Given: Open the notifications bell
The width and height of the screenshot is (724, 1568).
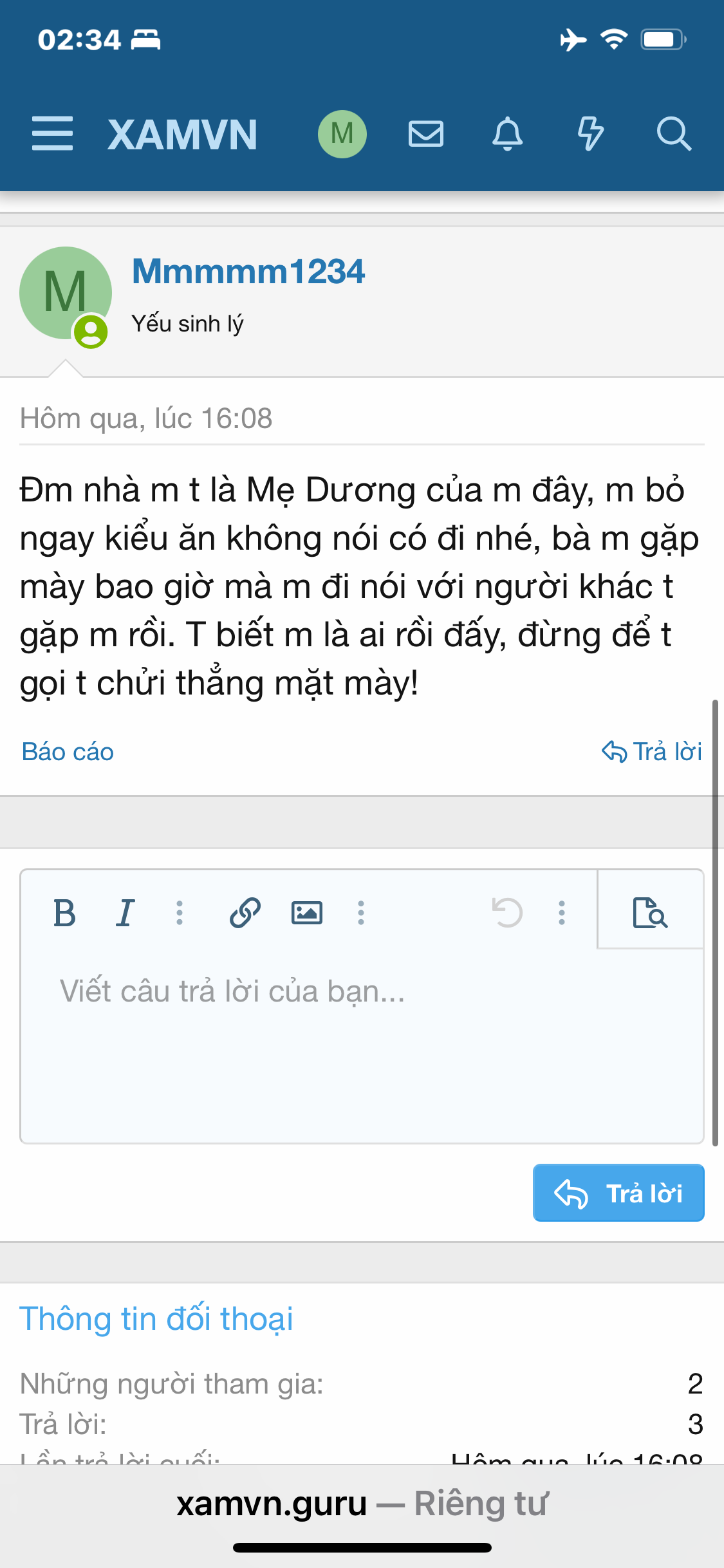Looking at the screenshot, I should 508,134.
